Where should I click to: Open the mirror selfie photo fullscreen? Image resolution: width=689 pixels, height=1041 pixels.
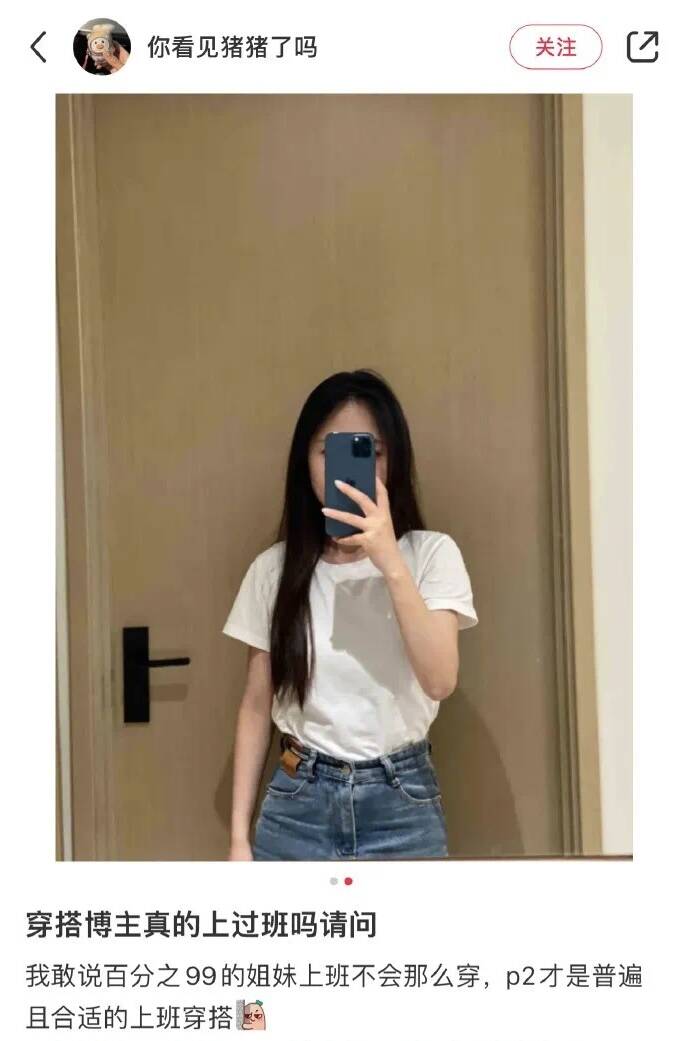tap(344, 477)
